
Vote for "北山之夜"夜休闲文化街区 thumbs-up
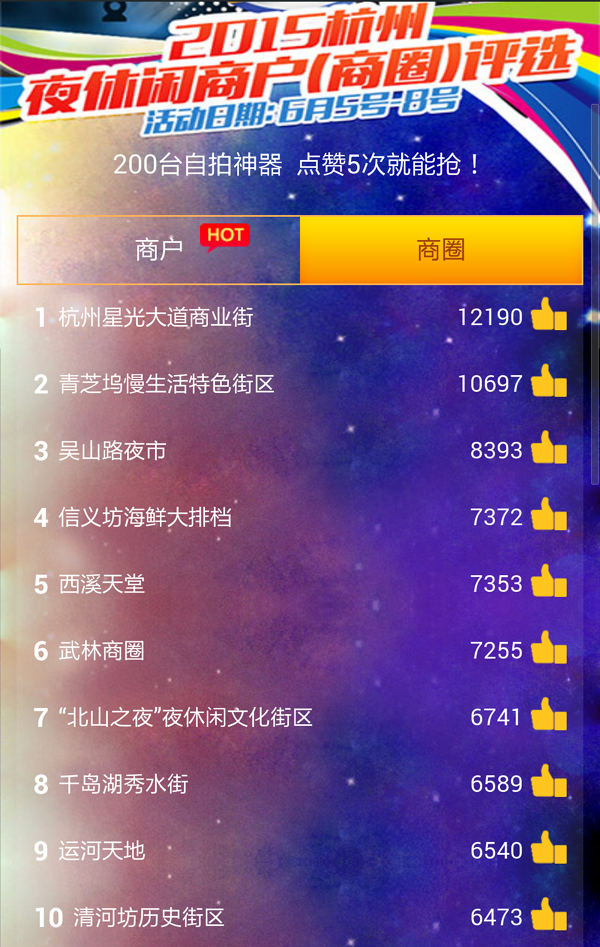pos(549,716)
